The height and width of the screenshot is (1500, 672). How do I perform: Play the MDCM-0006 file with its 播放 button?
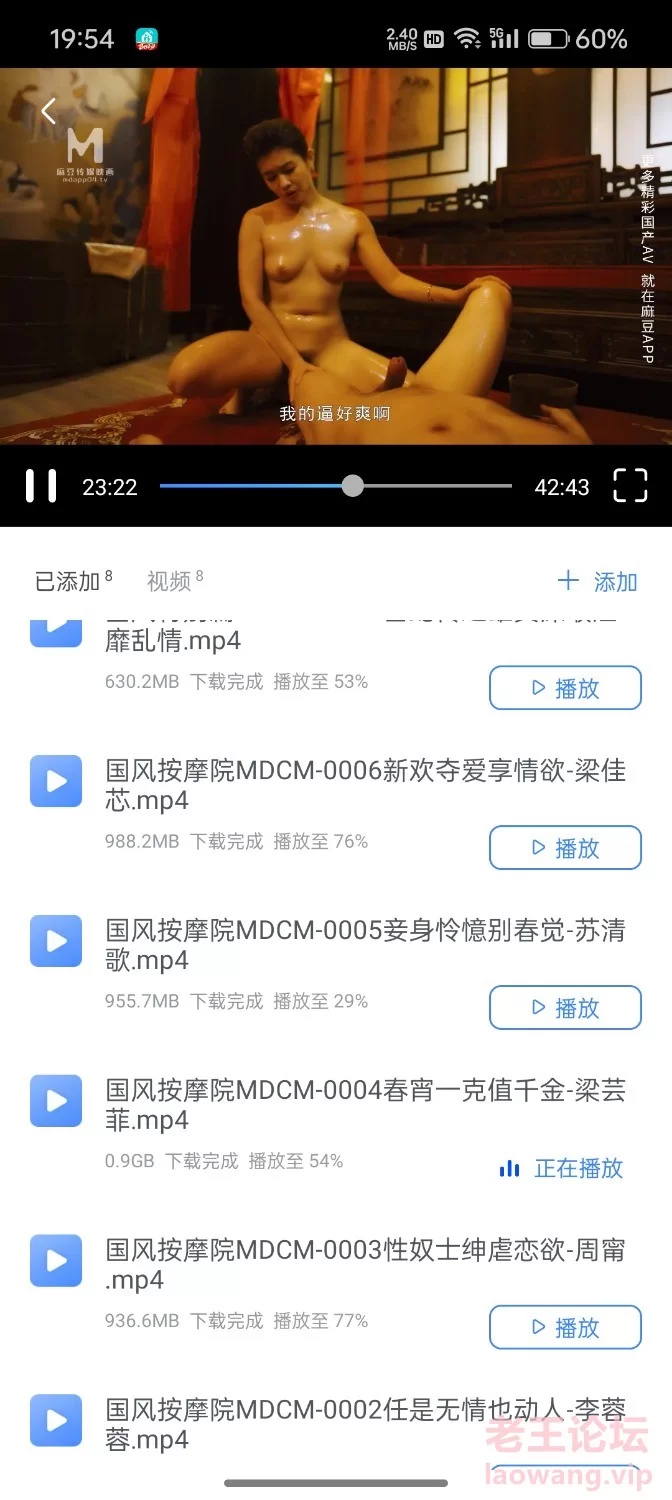tap(565, 848)
